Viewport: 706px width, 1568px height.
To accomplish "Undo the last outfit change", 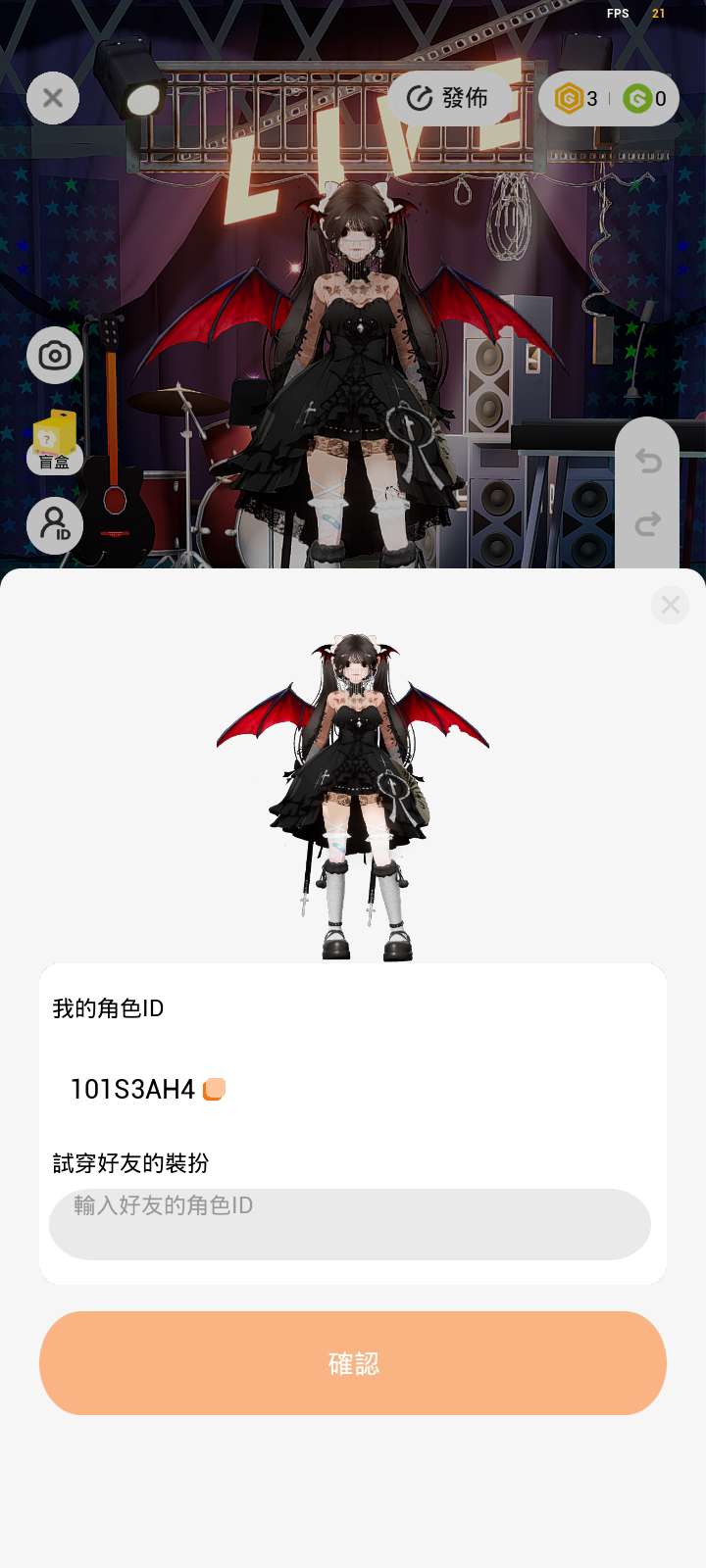I will point(647,460).
